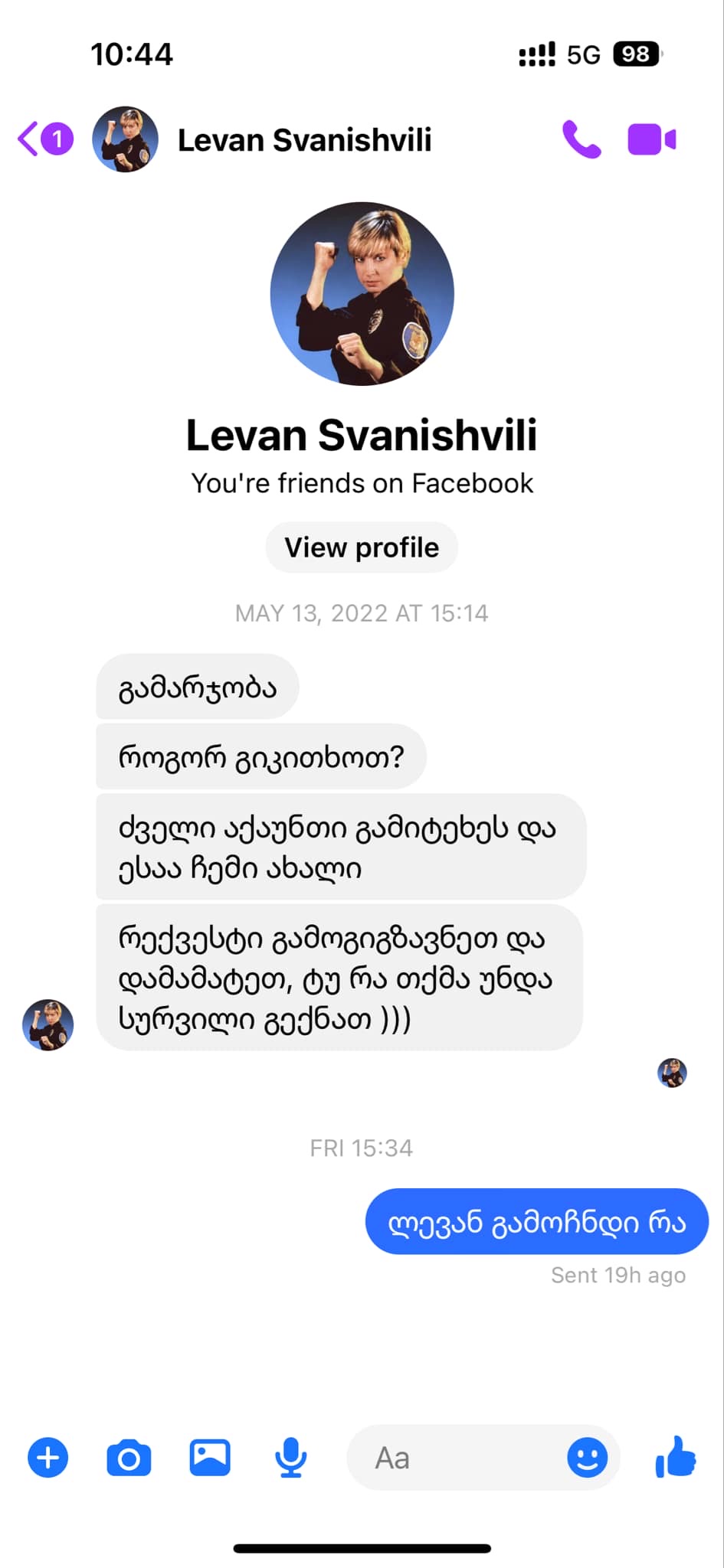Viewport: 724px width, 1568px height.
Task: Tap the View profile button
Action: coord(362,547)
